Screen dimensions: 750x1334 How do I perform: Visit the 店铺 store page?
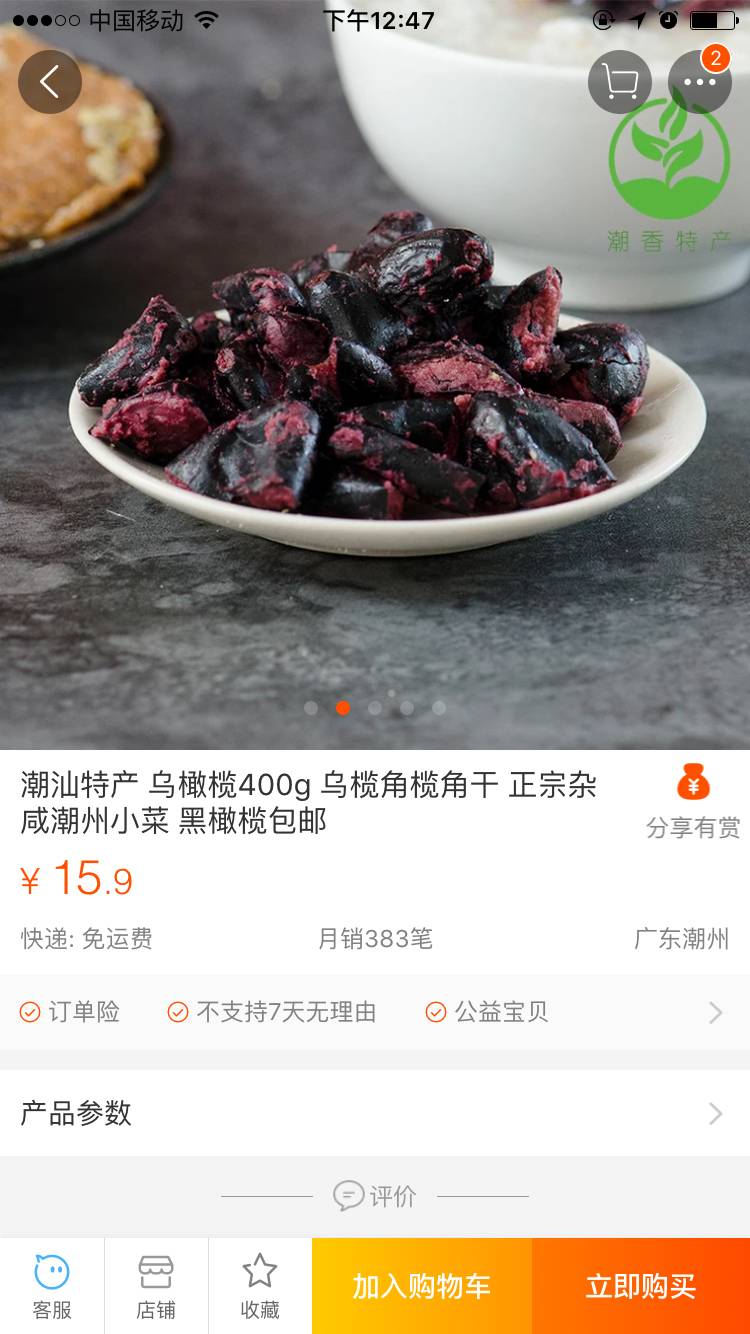click(x=156, y=1286)
